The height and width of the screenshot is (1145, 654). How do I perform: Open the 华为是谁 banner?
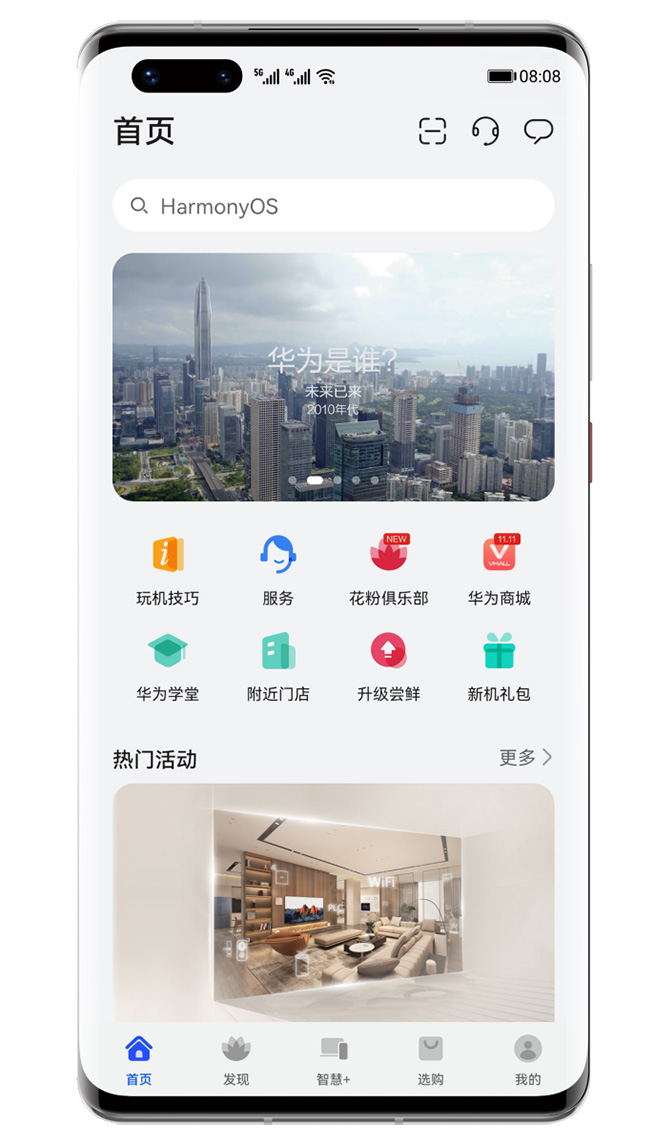coord(333,376)
